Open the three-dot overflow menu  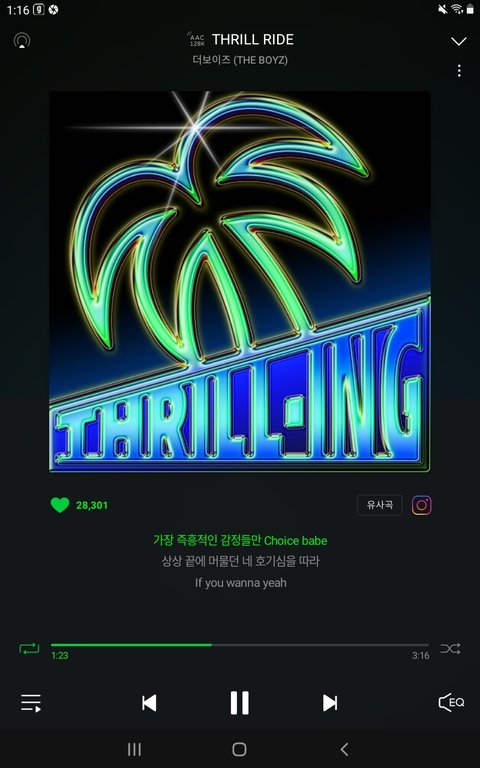pos(459,71)
